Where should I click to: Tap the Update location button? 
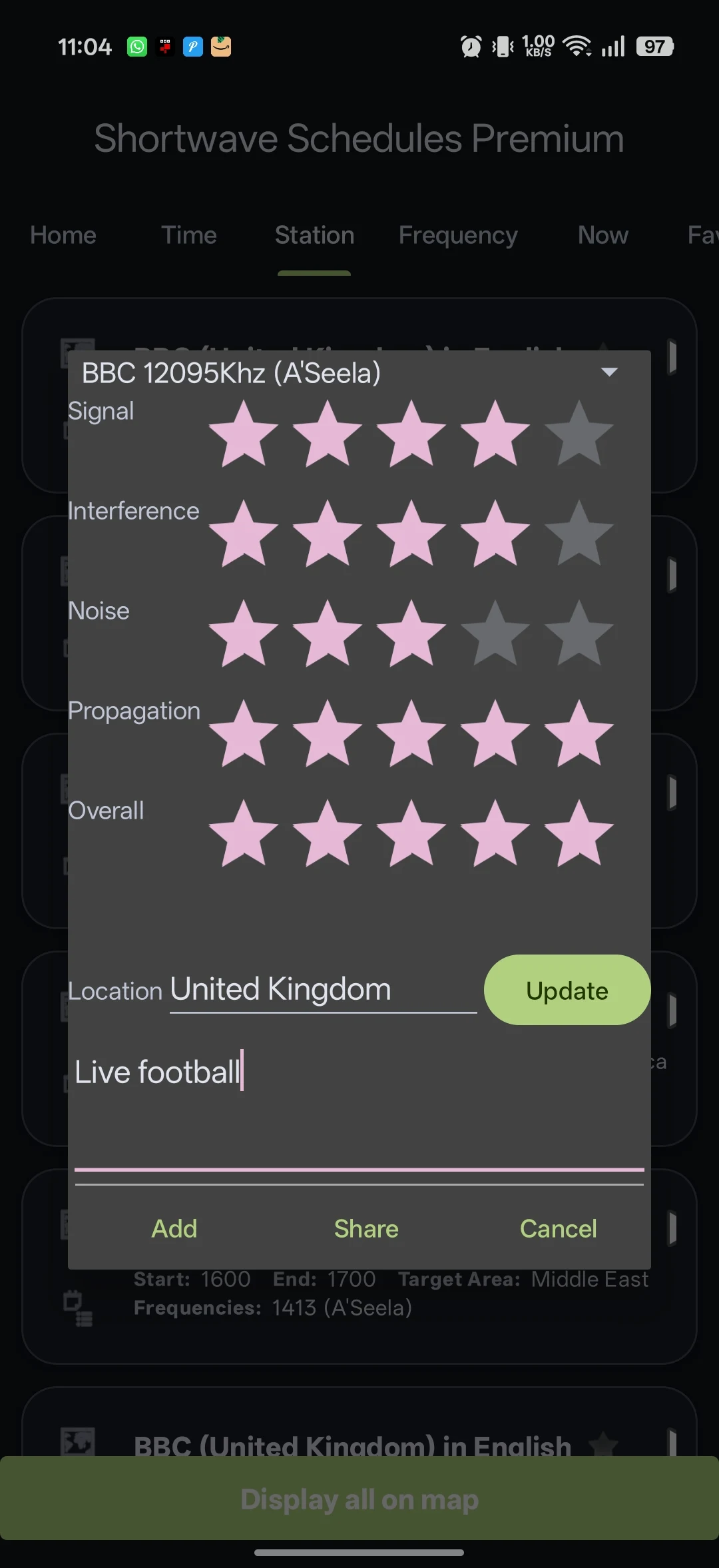point(567,990)
